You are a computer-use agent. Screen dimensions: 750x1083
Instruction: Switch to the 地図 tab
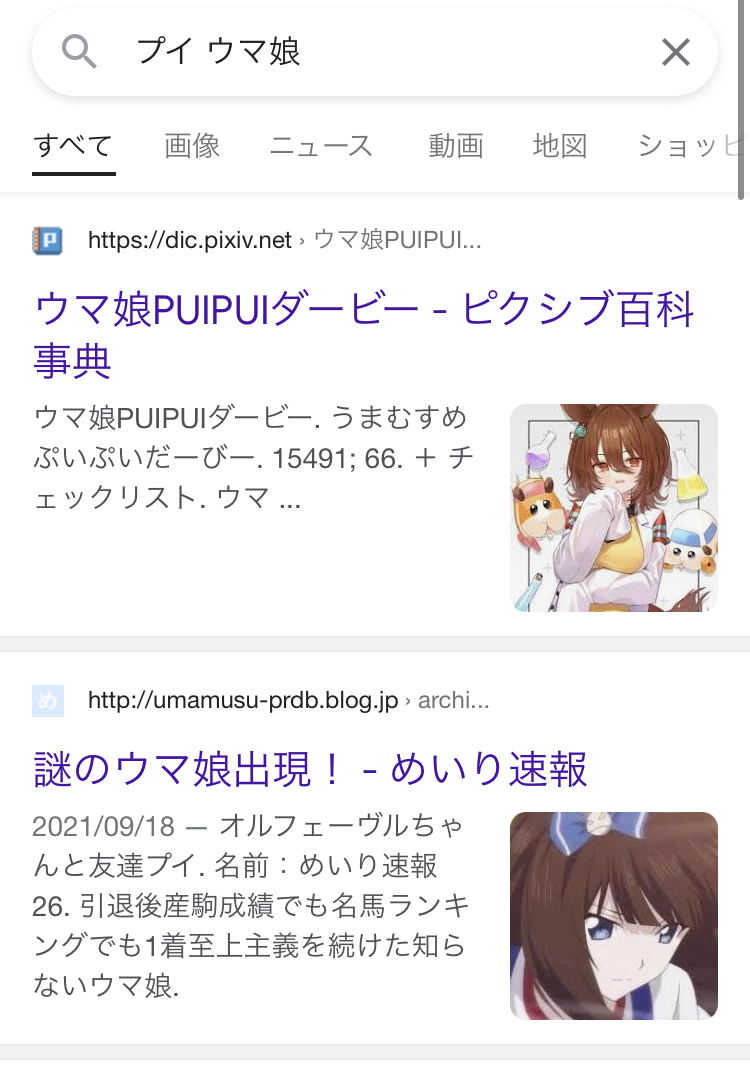click(x=560, y=146)
